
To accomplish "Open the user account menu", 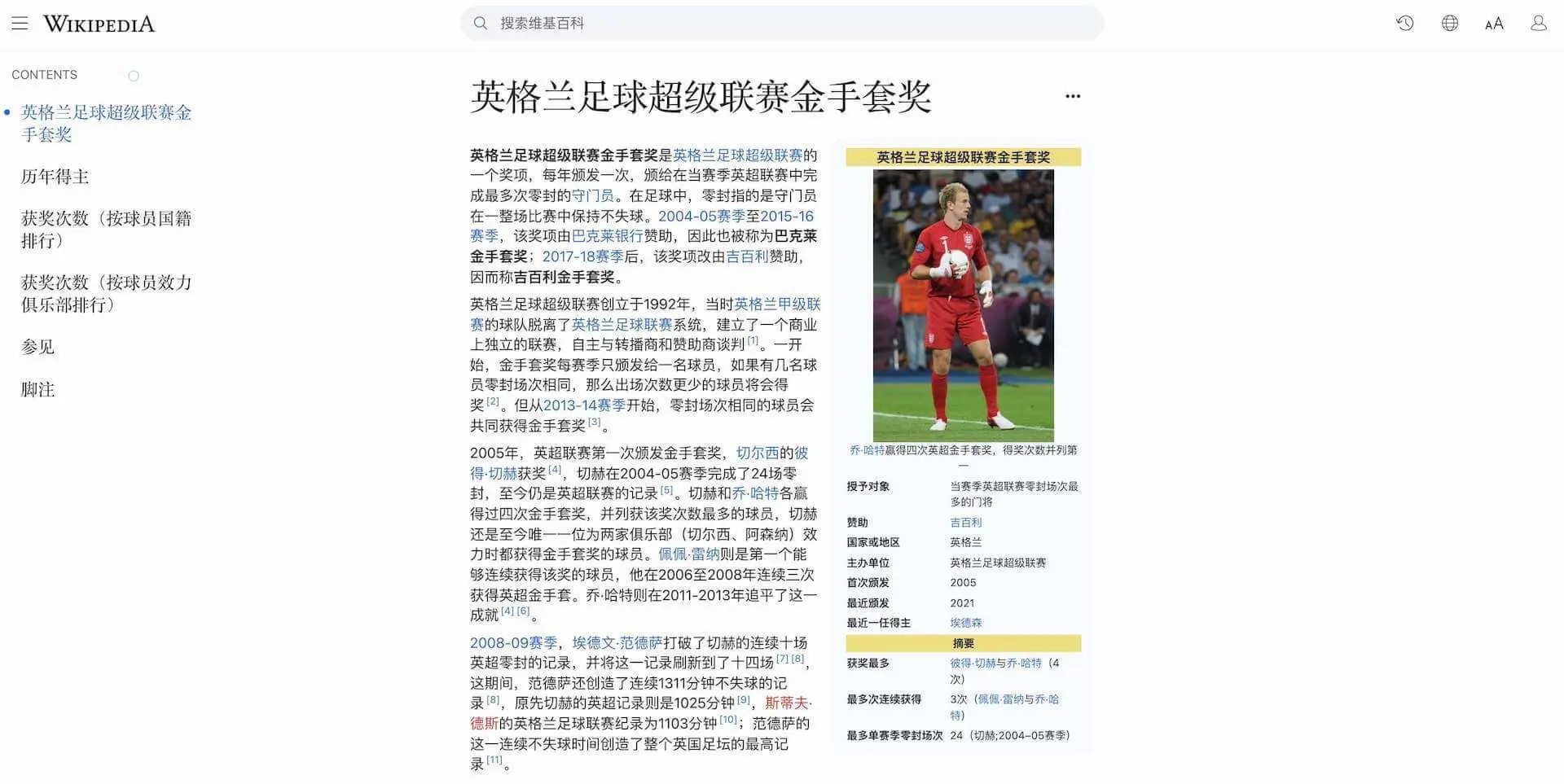I will (x=1538, y=24).
